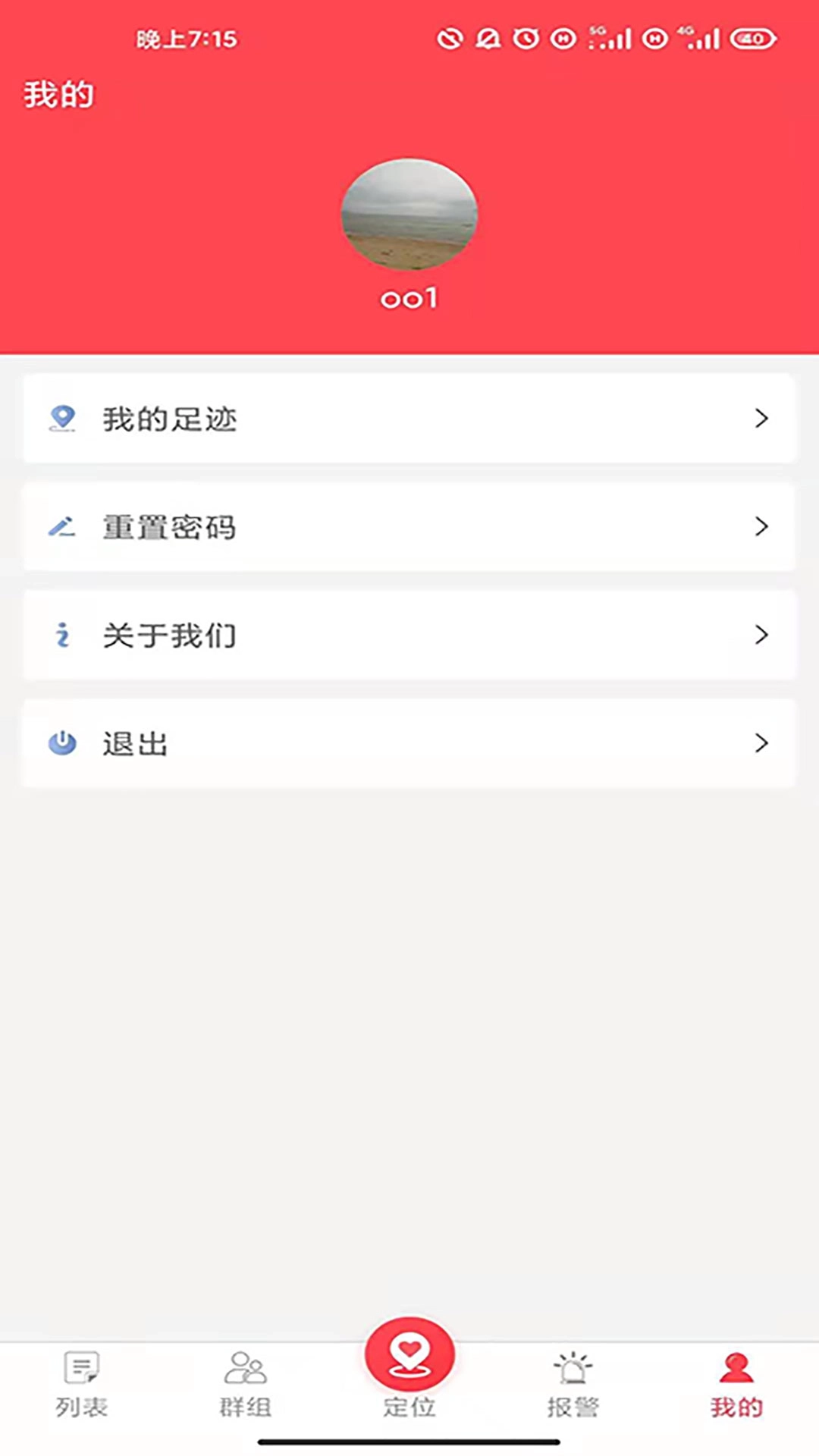The image size is (819, 1456).
Task: Click the 重置密码 pencil edit icon
Action: tap(64, 526)
